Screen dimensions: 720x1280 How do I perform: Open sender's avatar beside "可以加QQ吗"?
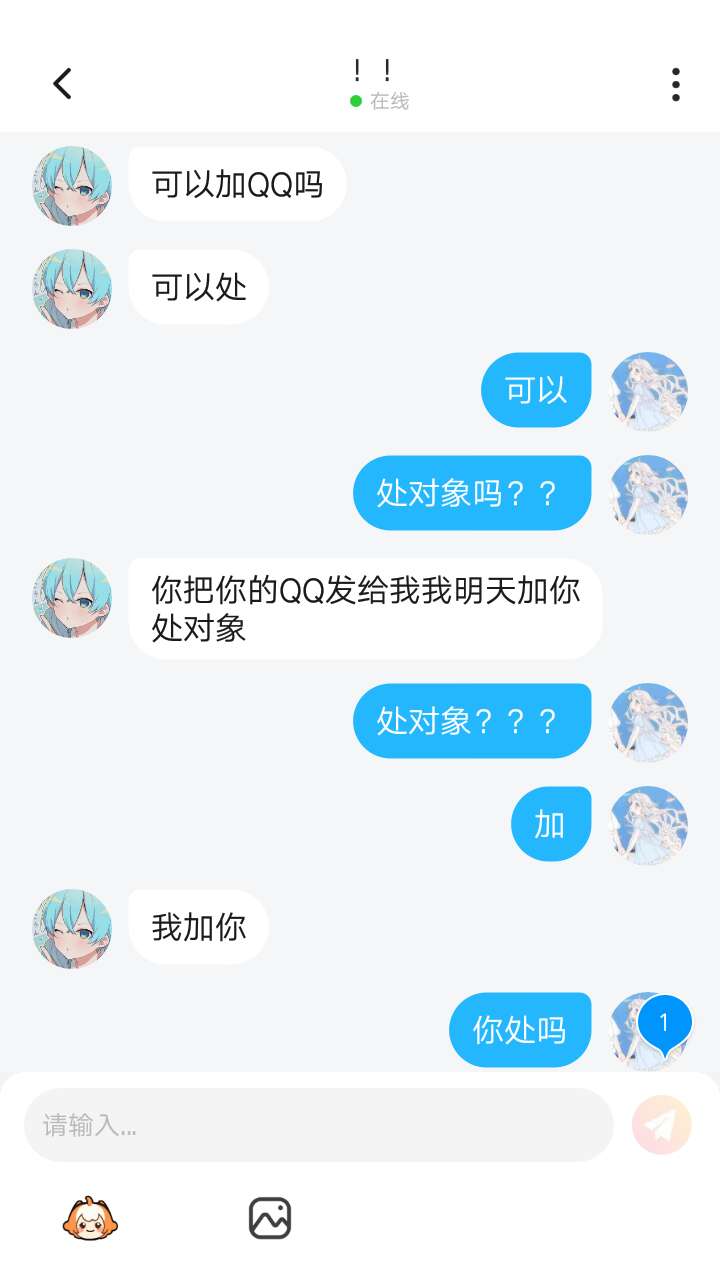pyautogui.click(x=72, y=186)
